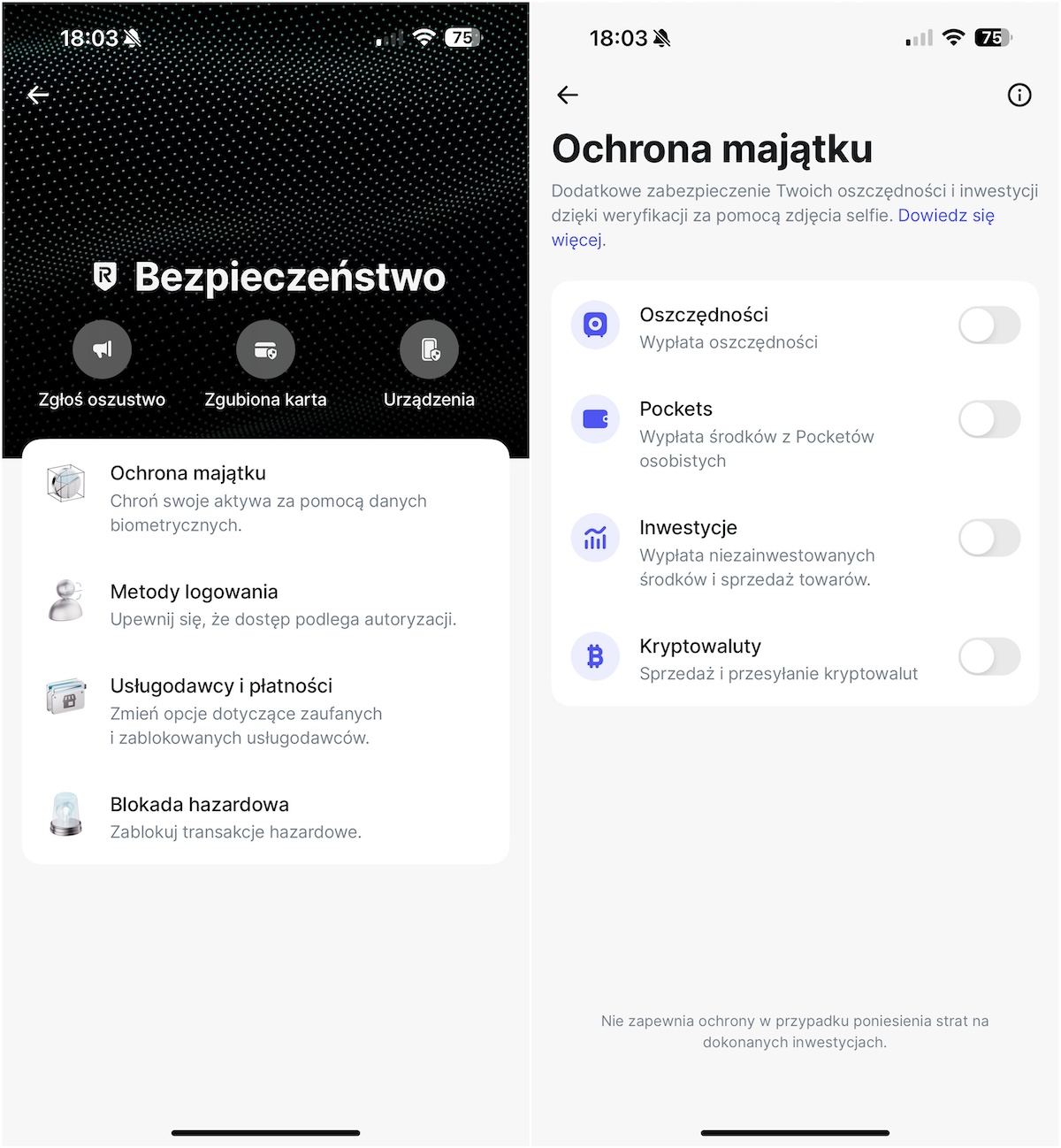Open Blokada hazardowa setting
This screenshot has width=1061, height=1148.
tap(265, 817)
